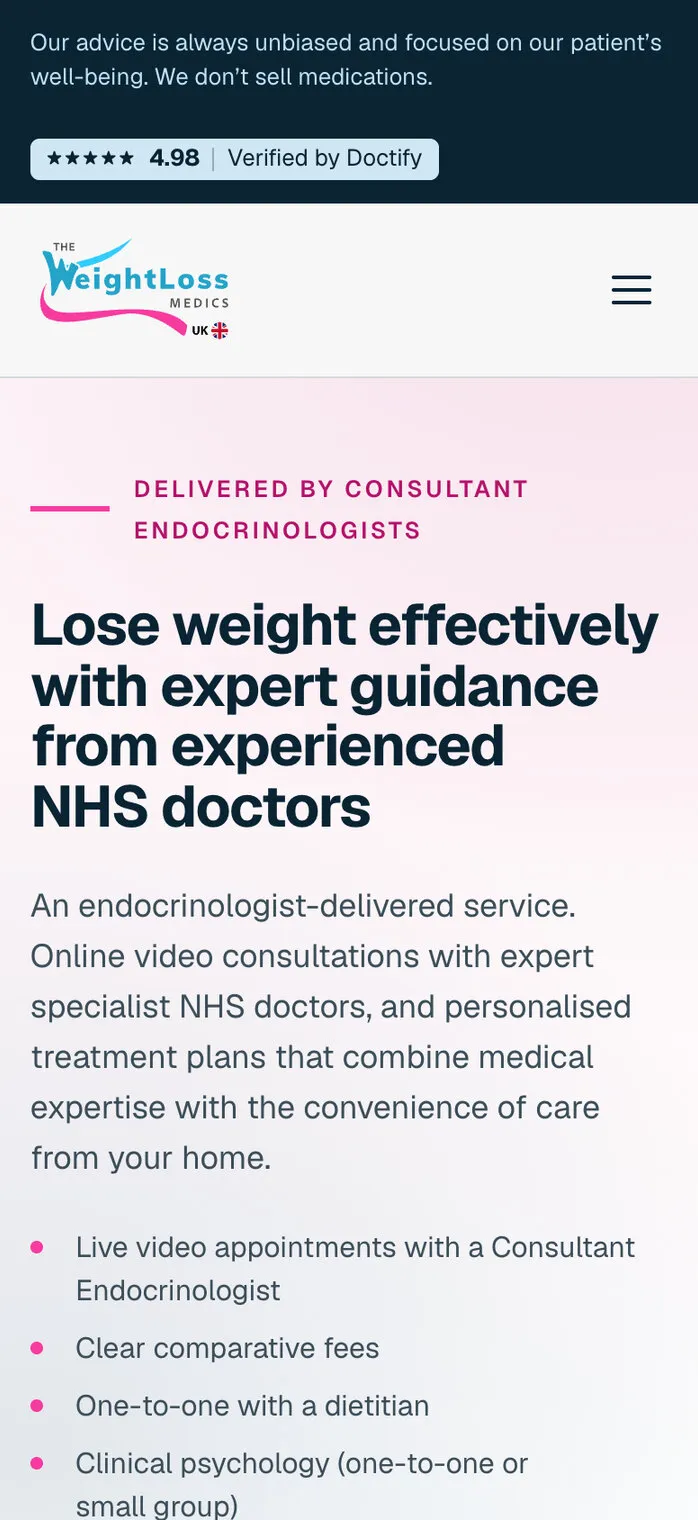Open the Verified by Doctify rating badge

[x=234, y=159]
